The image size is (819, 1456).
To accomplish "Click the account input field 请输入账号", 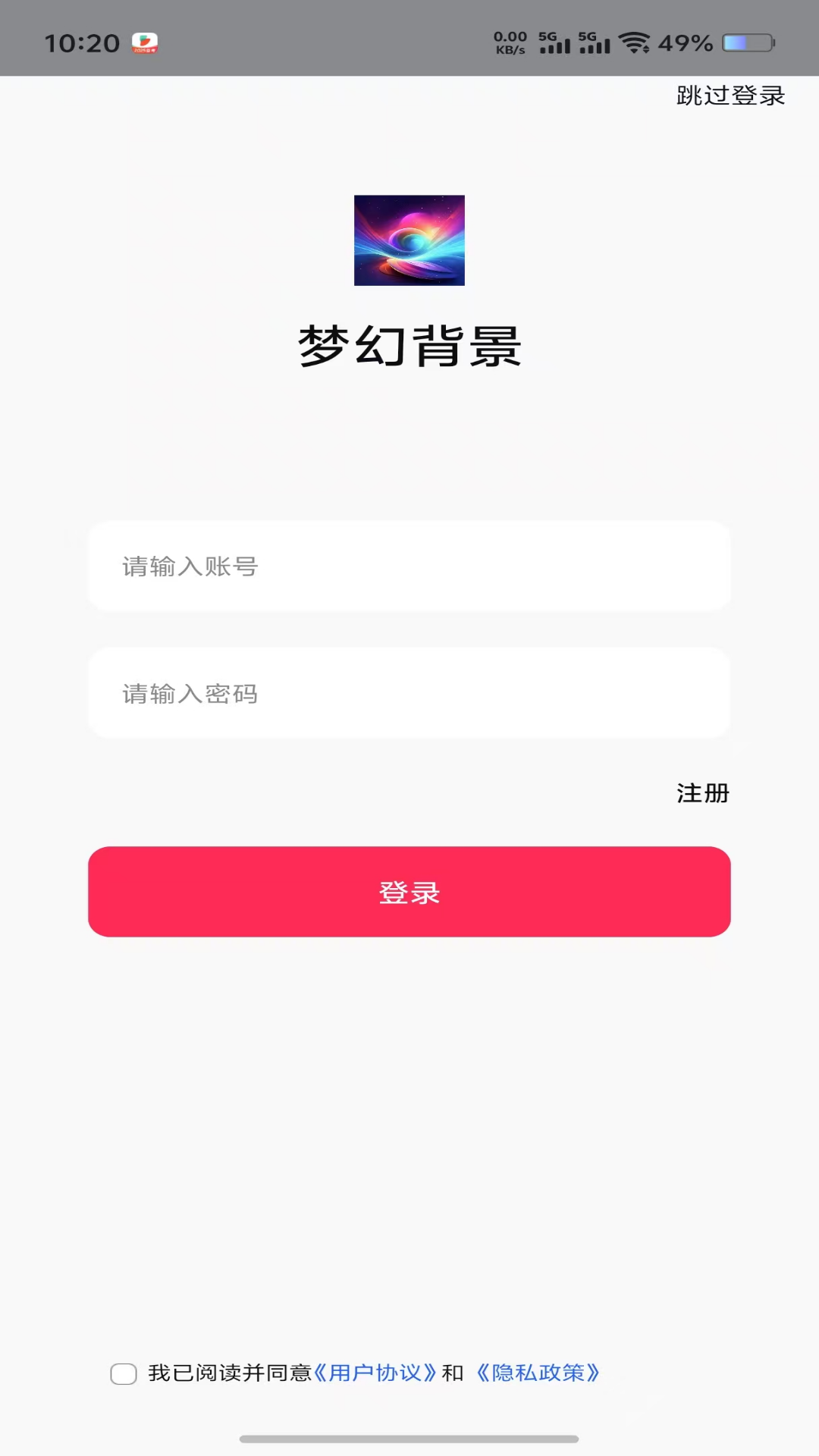I will point(409,566).
